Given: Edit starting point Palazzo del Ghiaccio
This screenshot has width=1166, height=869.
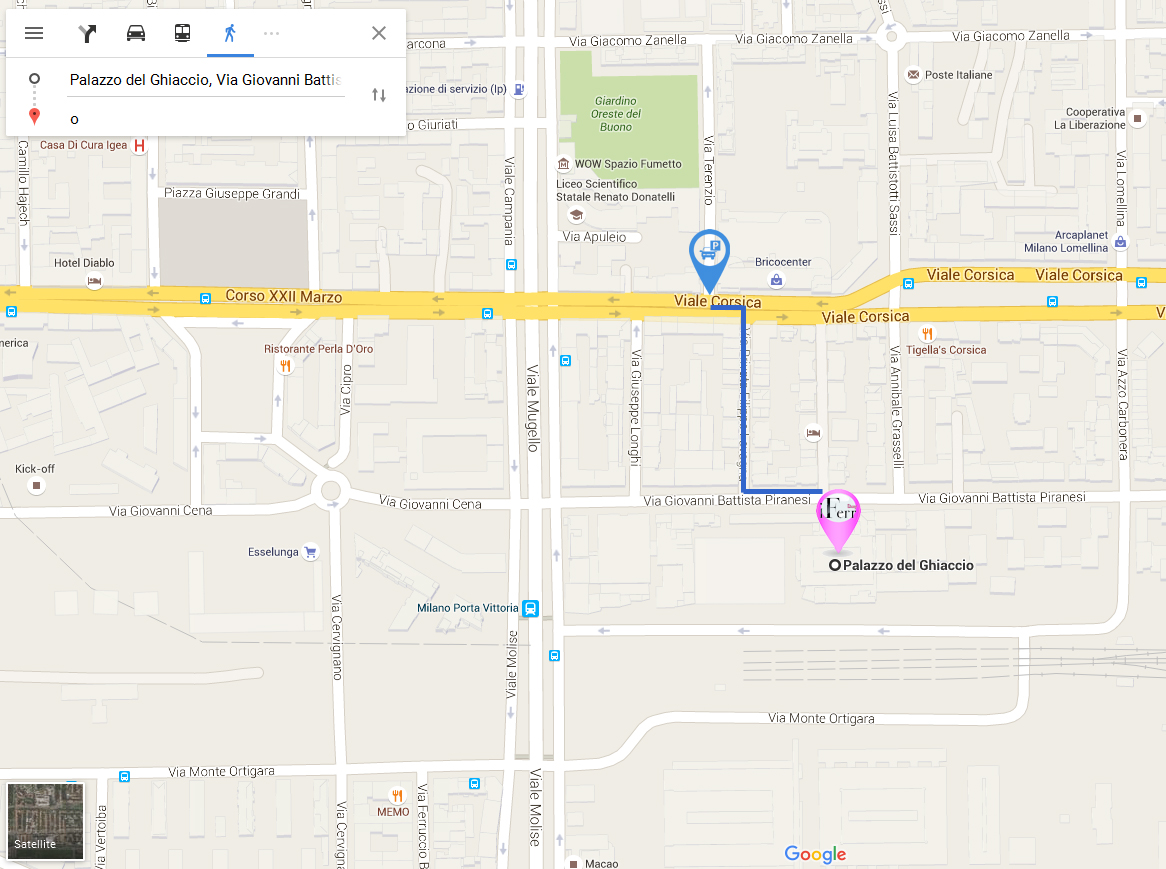Looking at the screenshot, I should point(205,80).
